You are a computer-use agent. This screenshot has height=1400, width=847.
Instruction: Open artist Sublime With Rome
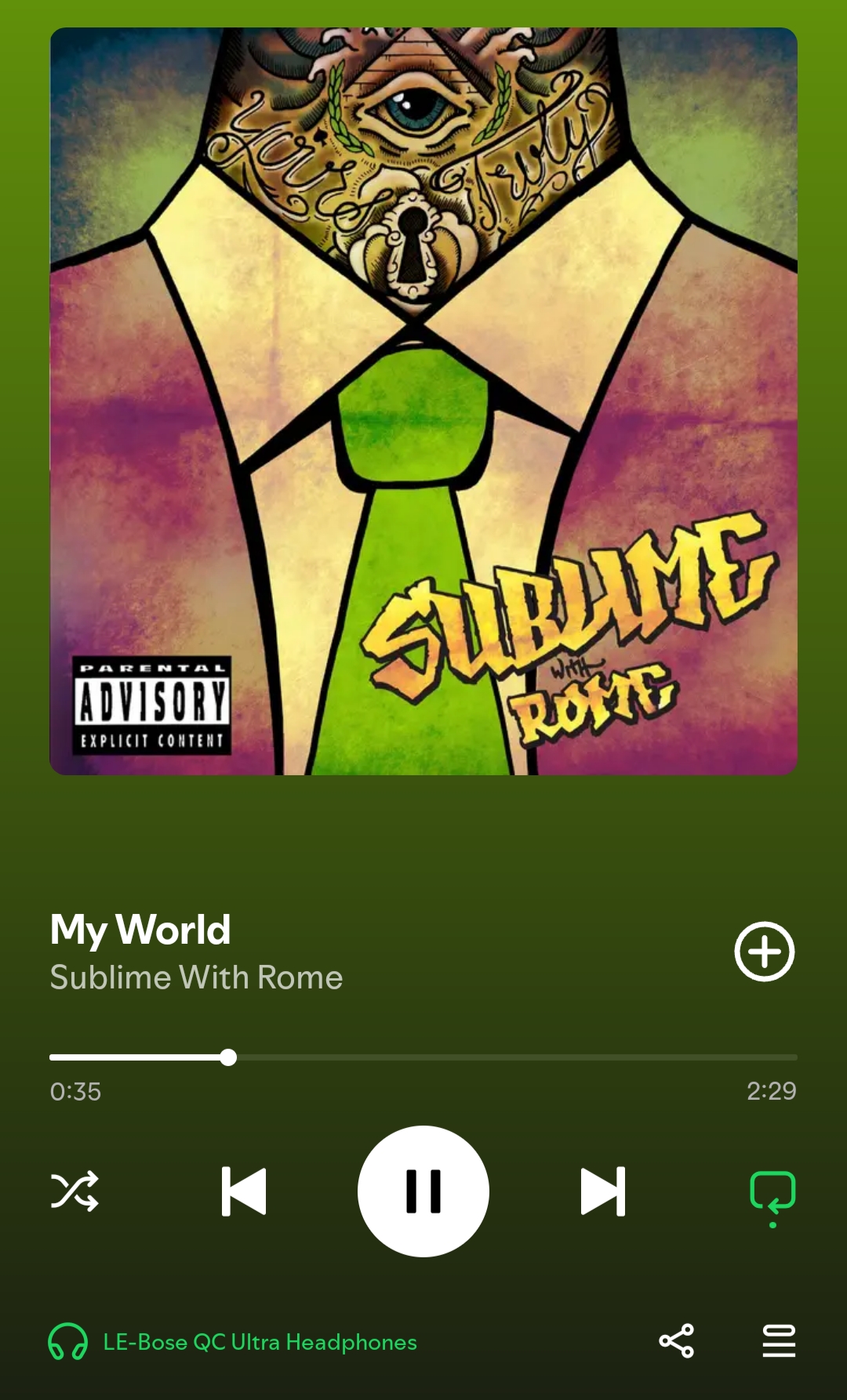coord(196,977)
